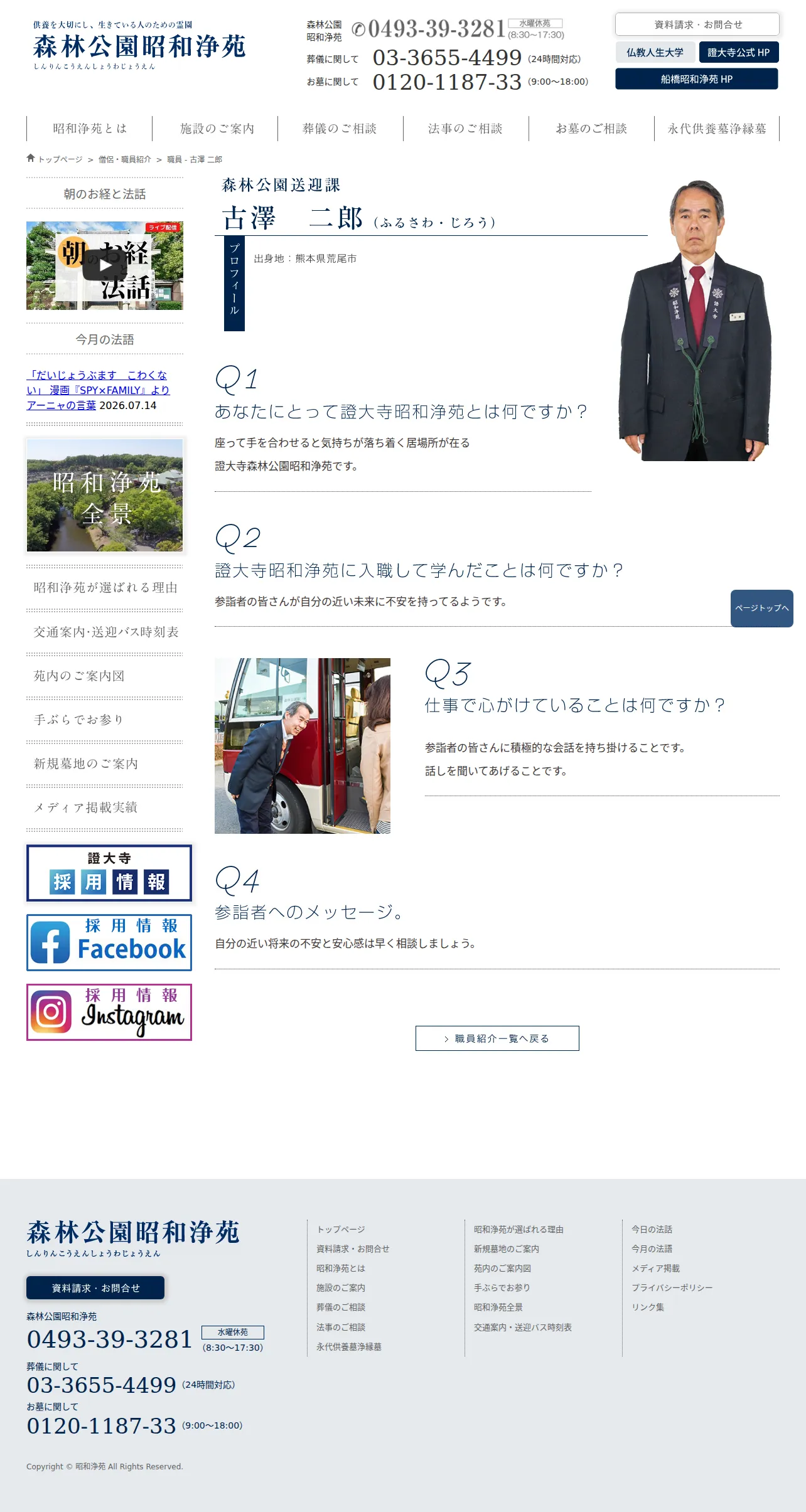This screenshot has width=806, height=1512.
Task: Open the 證大寺 採用情報 banner
Action: [109, 873]
